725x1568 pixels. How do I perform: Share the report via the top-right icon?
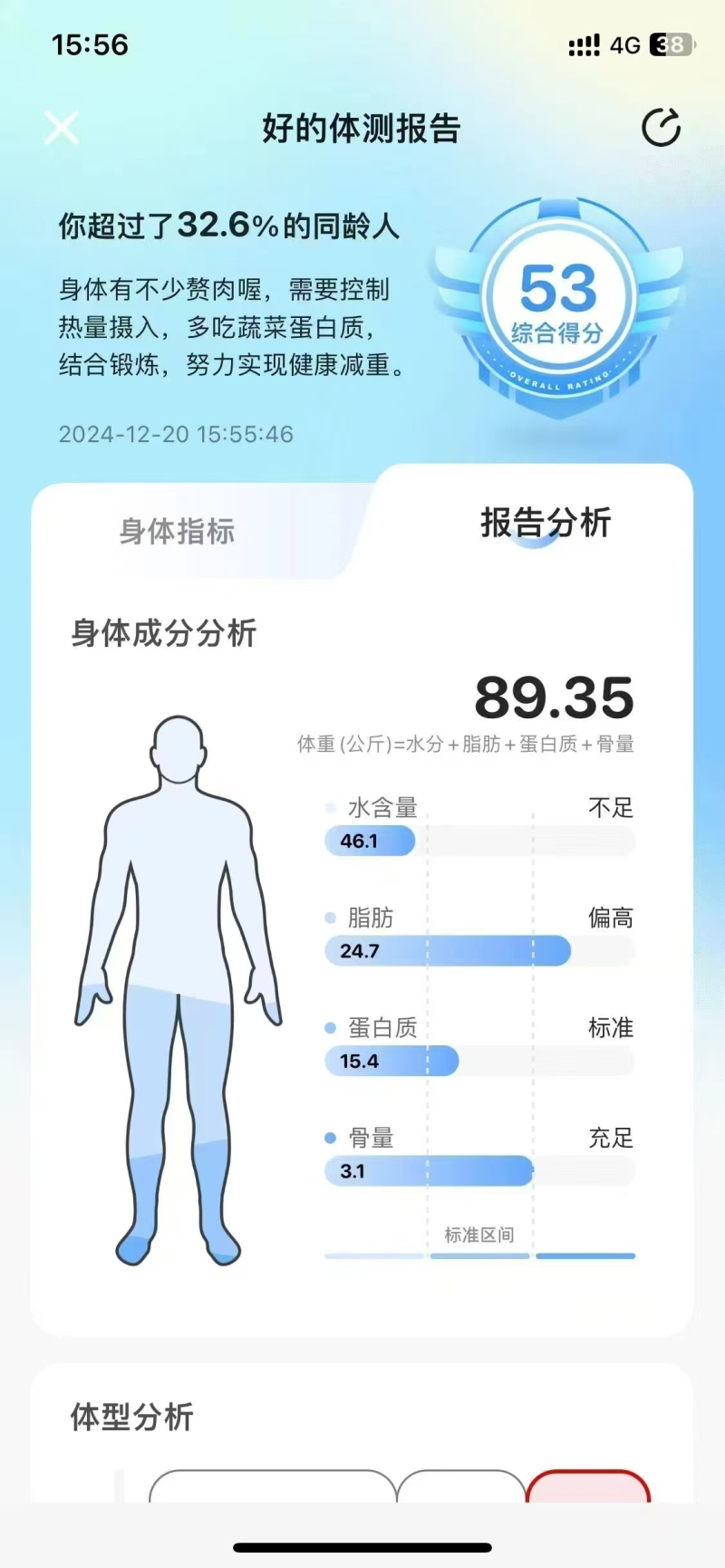click(x=662, y=128)
